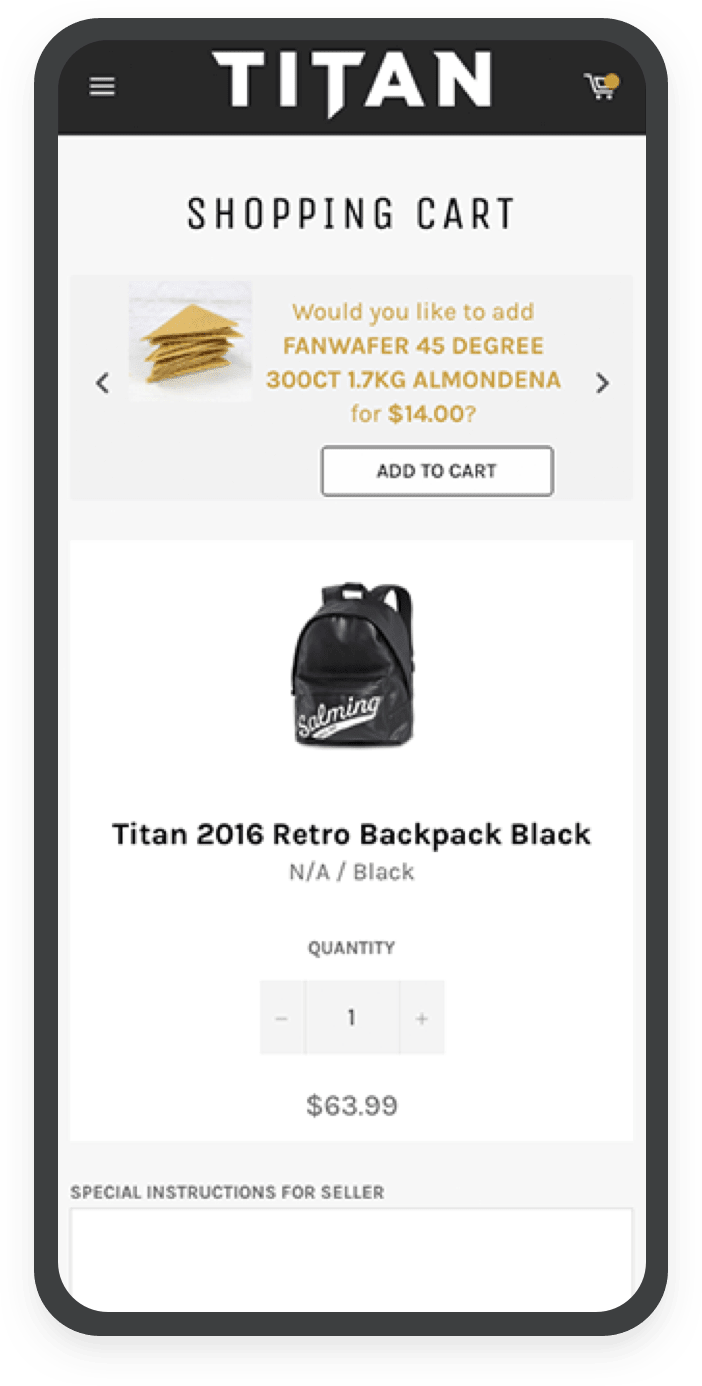702x1386 pixels.
Task: Focus the special instructions for seller box
Action: pyautogui.click(x=351, y=1258)
